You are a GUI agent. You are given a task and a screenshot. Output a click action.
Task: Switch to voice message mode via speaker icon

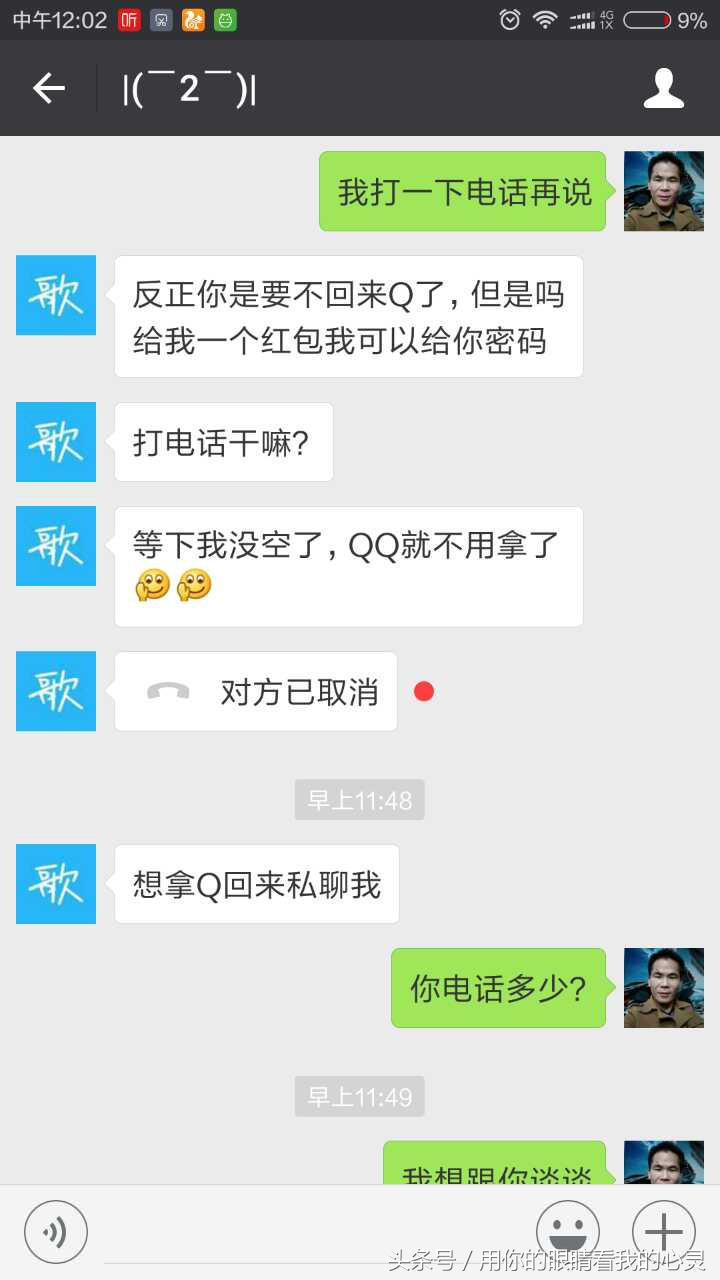coord(56,1231)
